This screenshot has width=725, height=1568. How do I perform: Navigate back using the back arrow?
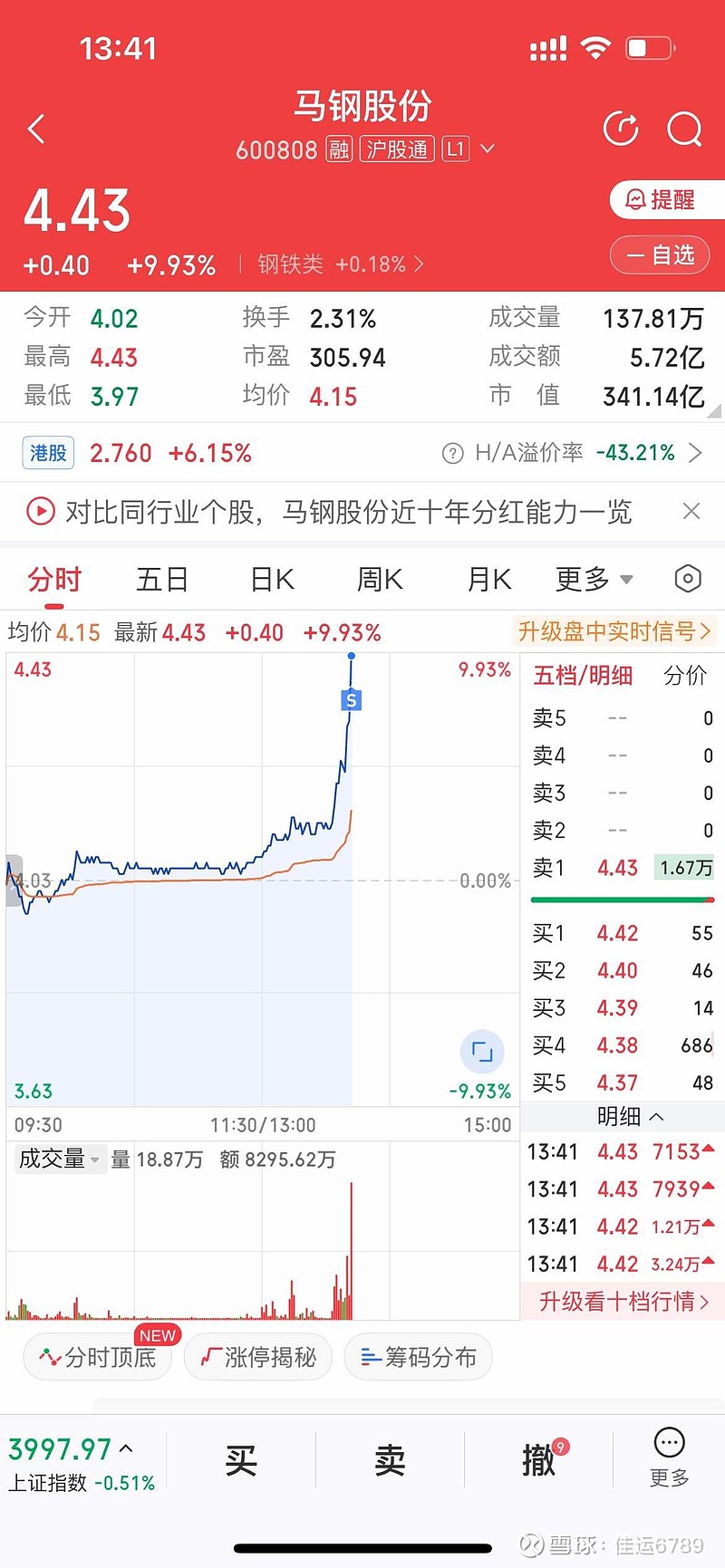pos(36,129)
